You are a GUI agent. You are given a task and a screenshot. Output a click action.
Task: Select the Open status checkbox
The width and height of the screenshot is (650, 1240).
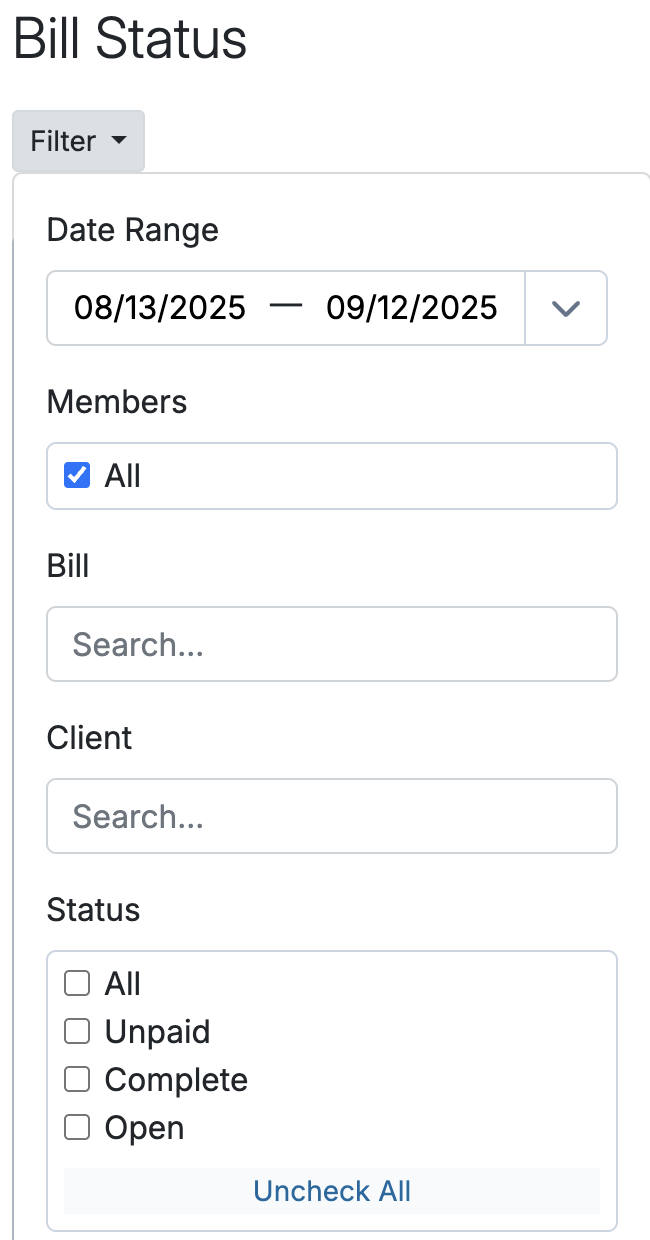[x=77, y=1128]
